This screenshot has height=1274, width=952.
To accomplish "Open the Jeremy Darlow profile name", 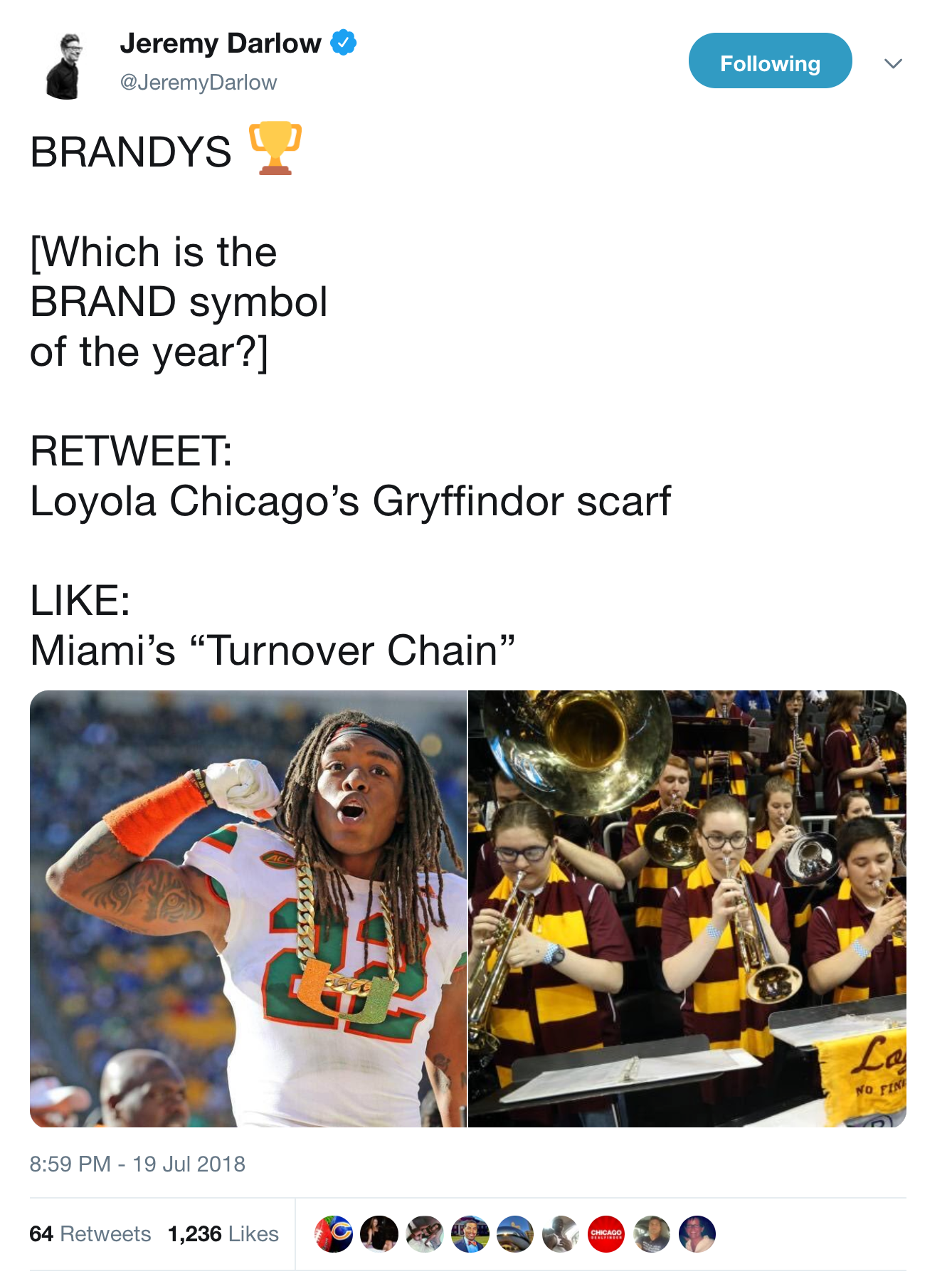I will pos(220,43).
